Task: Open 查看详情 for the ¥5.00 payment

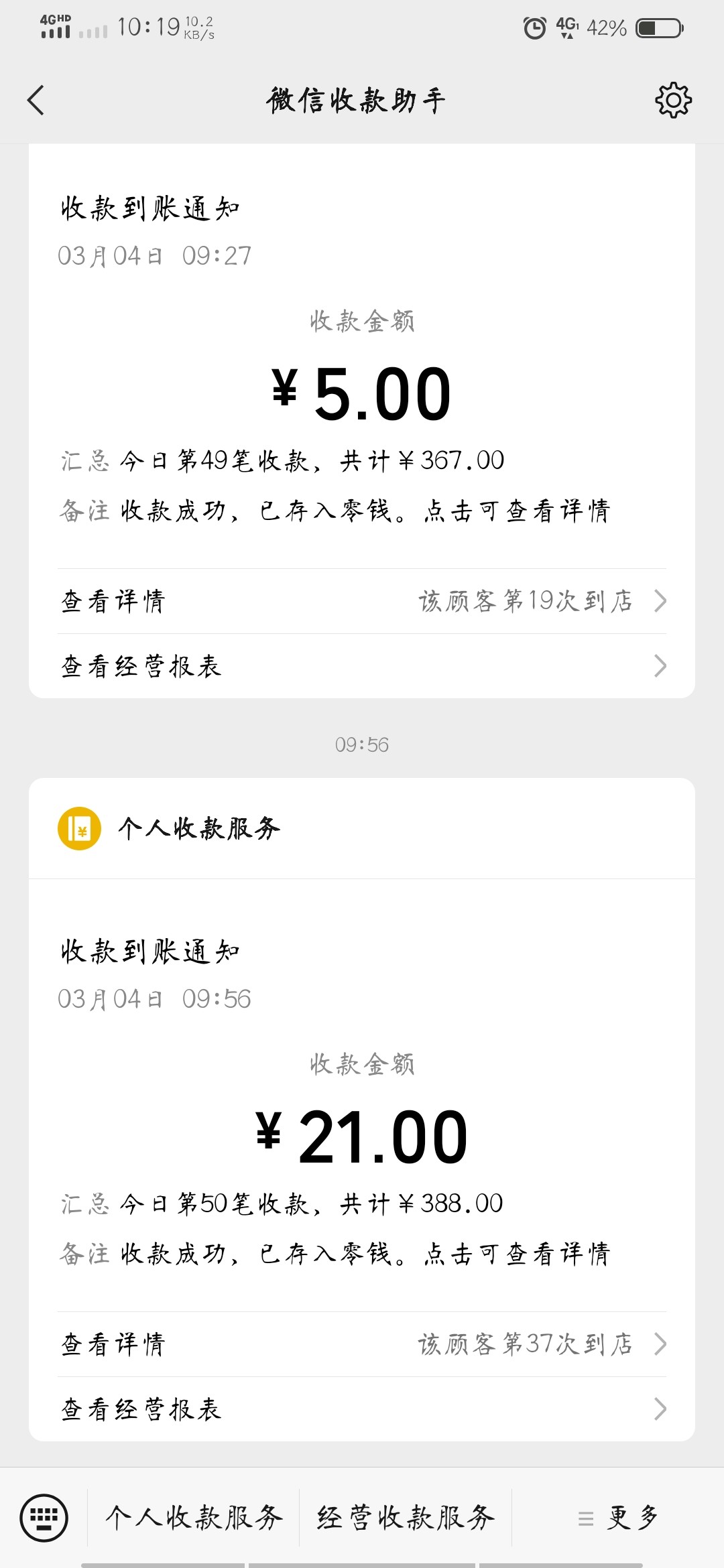Action: pos(362,601)
